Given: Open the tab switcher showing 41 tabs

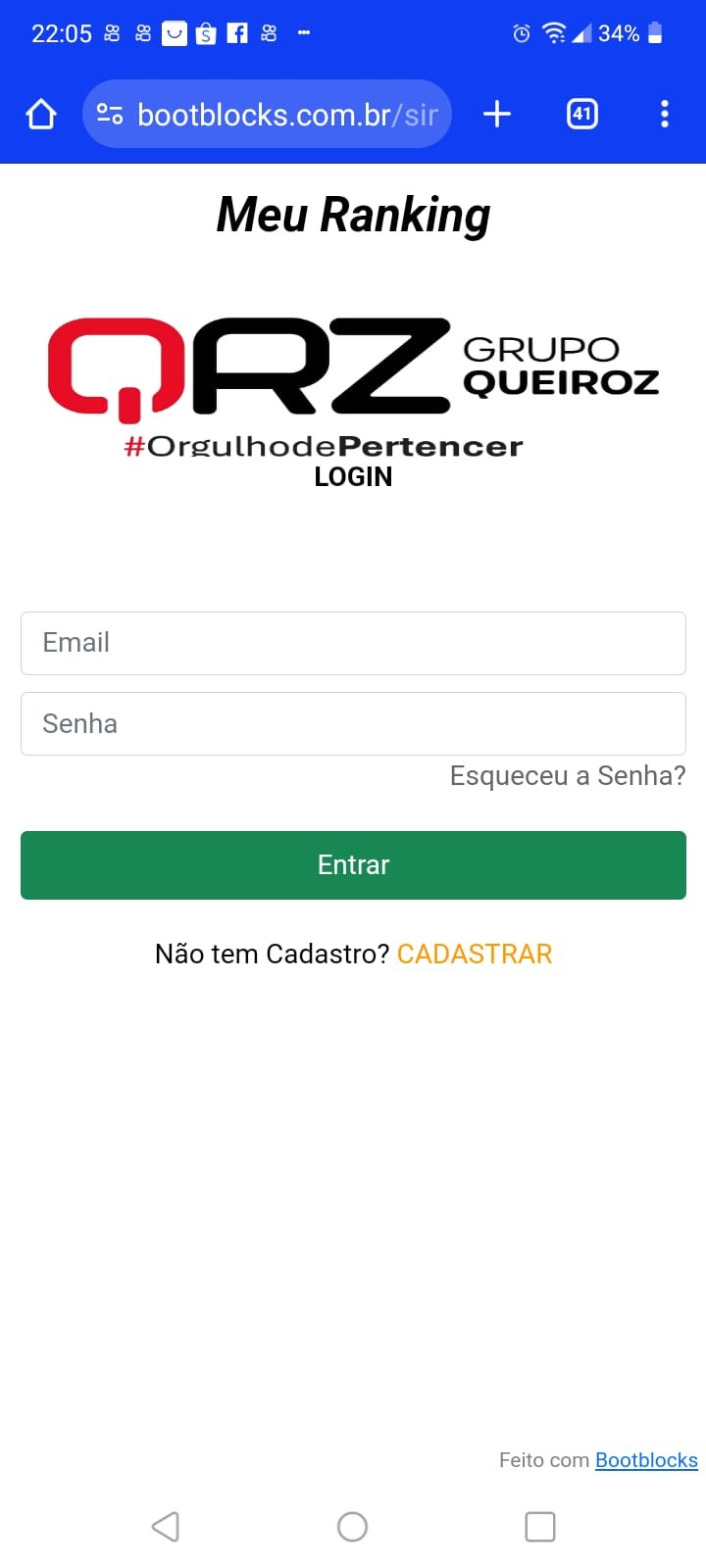Looking at the screenshot, I should click(x=582, y=115).
